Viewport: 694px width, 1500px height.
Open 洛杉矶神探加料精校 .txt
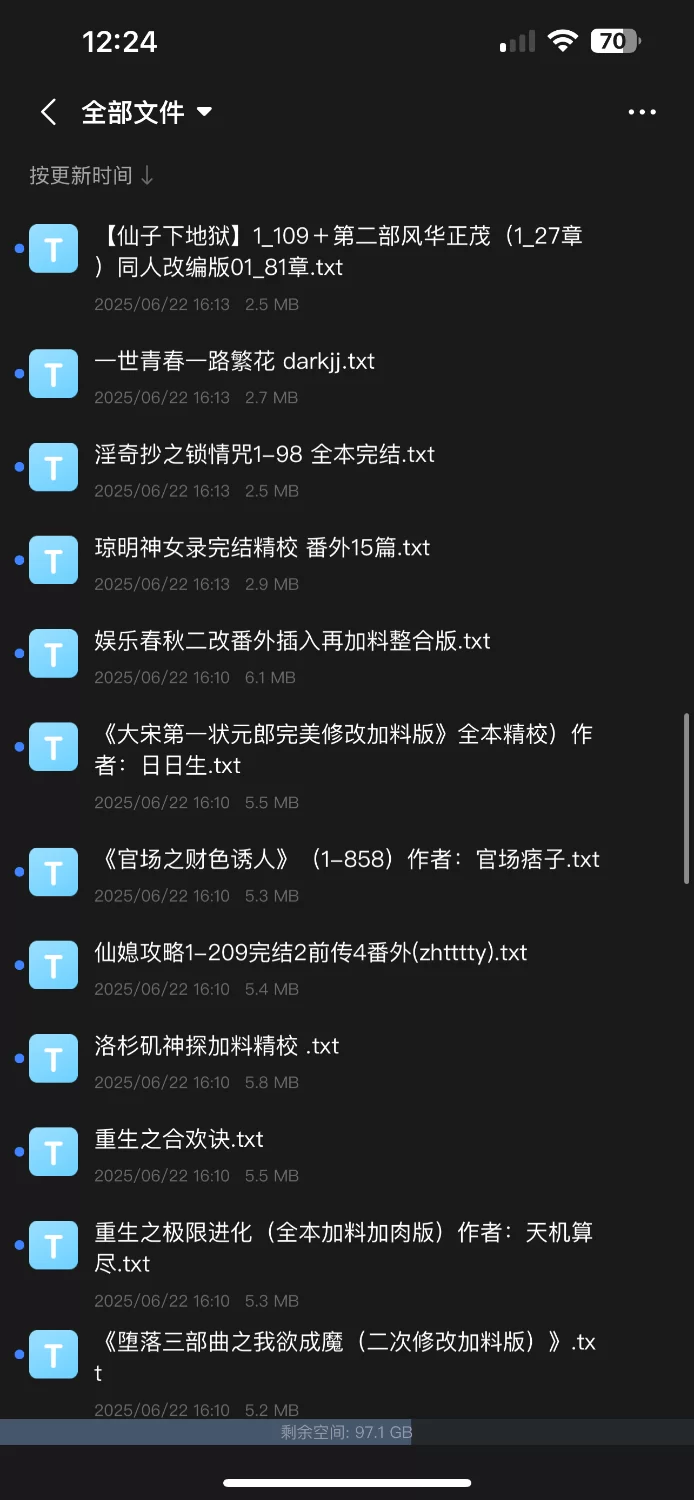coord(217,1046)
